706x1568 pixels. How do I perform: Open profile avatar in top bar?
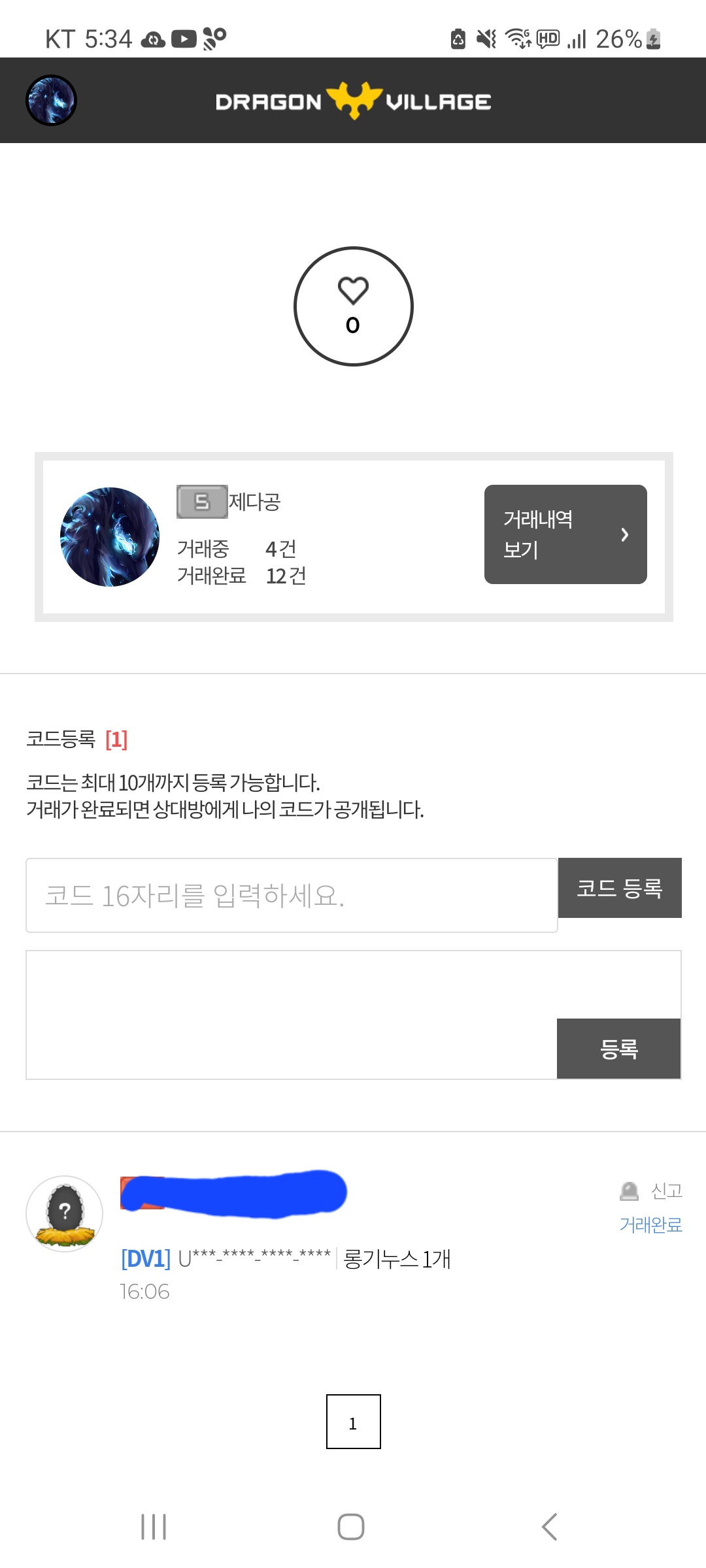[51, 101]
